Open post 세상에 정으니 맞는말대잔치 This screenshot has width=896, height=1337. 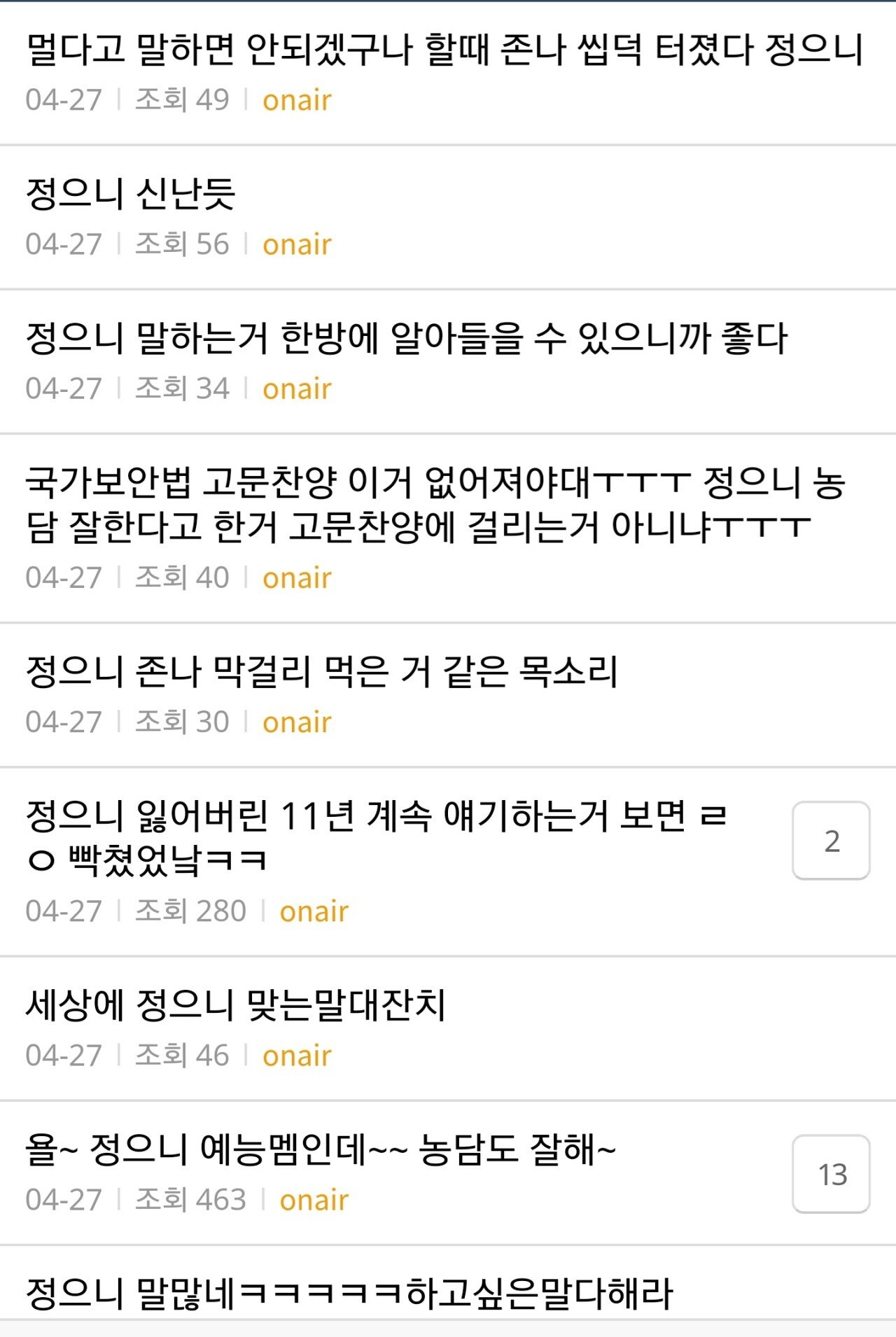coord(235,1005)
